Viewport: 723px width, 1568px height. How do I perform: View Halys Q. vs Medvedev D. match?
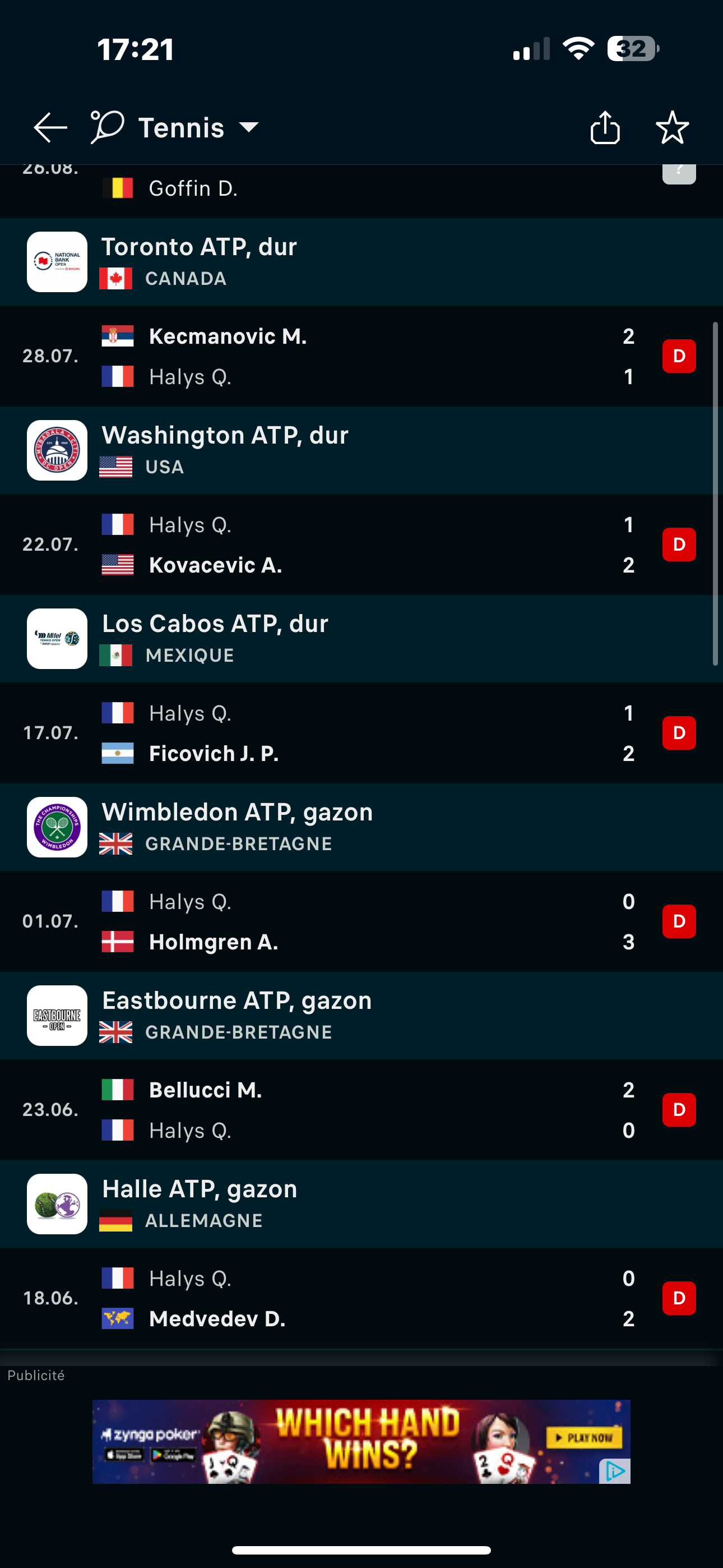[x=361, y=1298]
